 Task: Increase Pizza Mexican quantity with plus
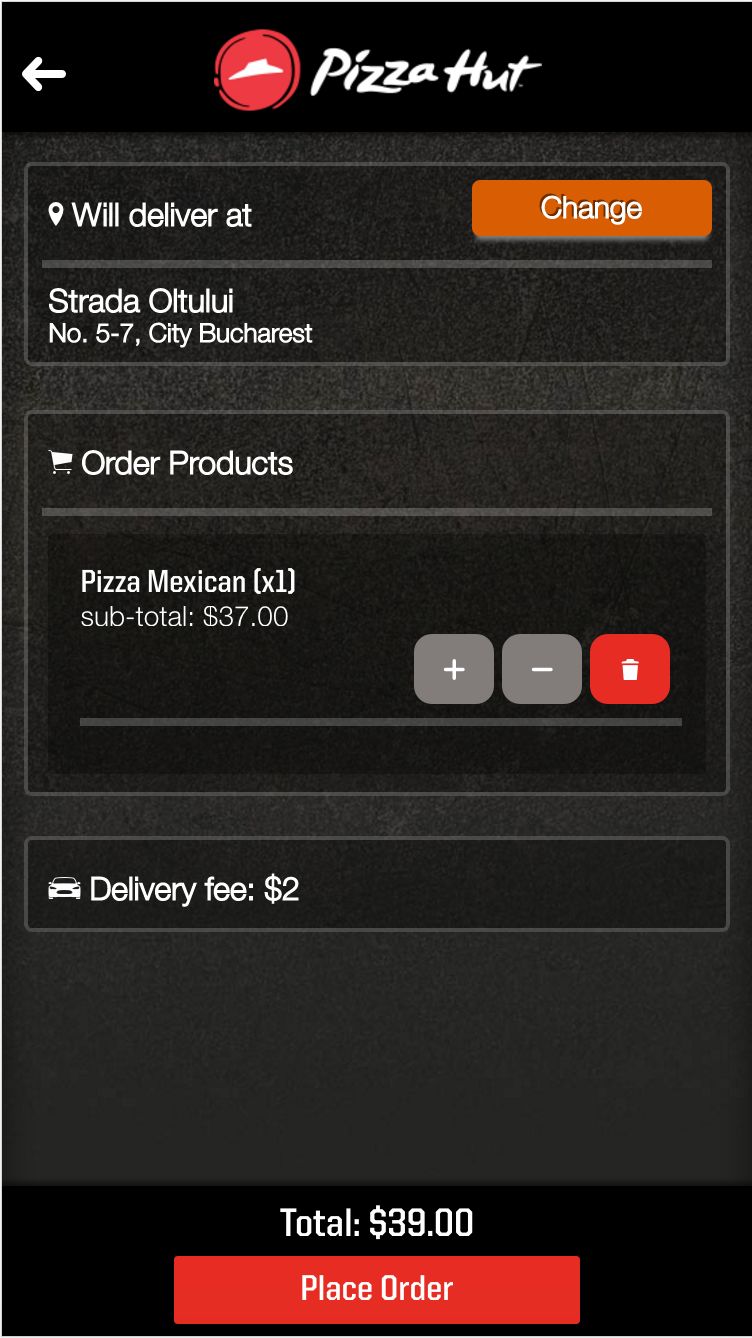coord(453,669)
